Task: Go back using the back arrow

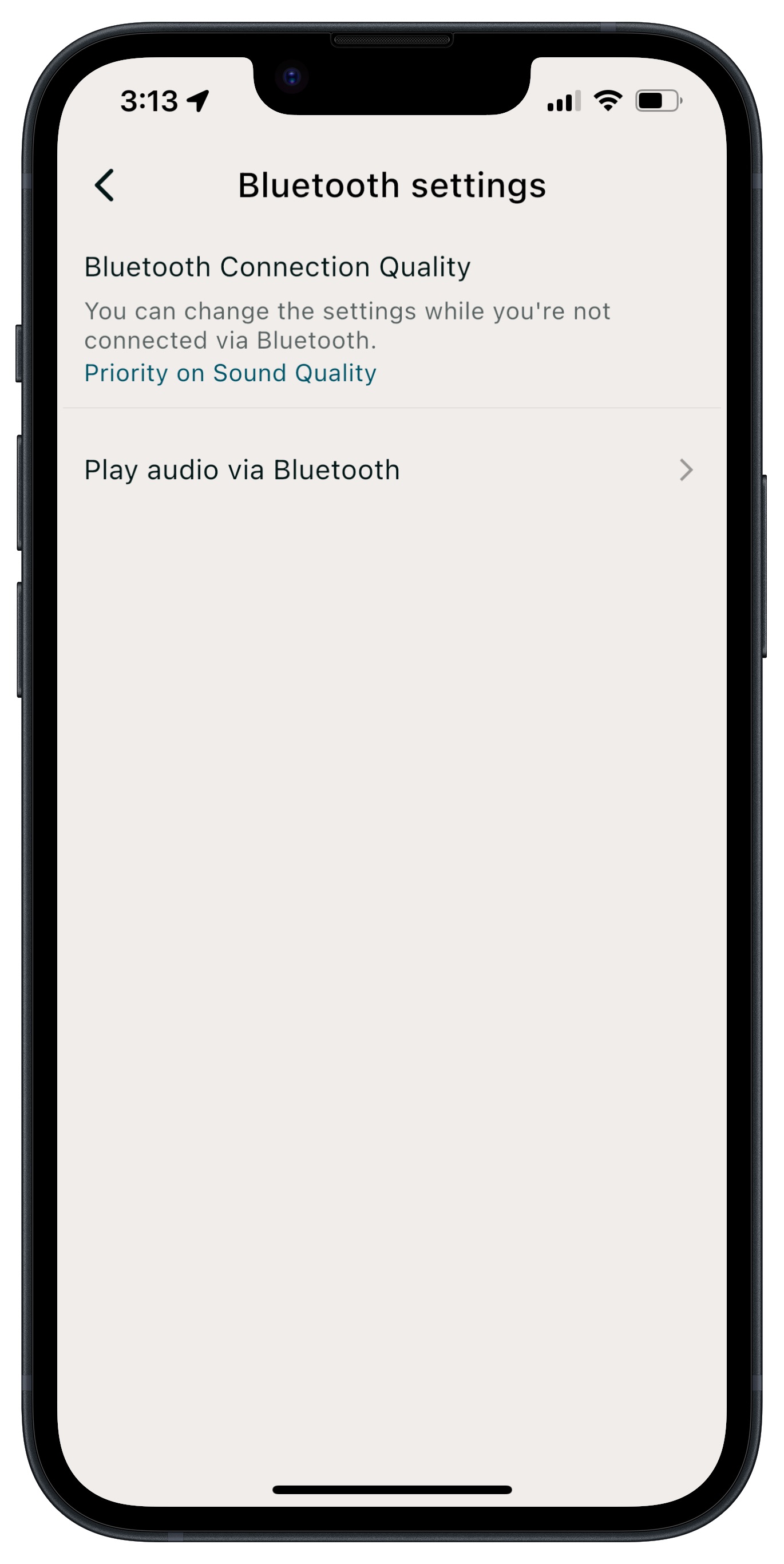Action: point(104,185)
